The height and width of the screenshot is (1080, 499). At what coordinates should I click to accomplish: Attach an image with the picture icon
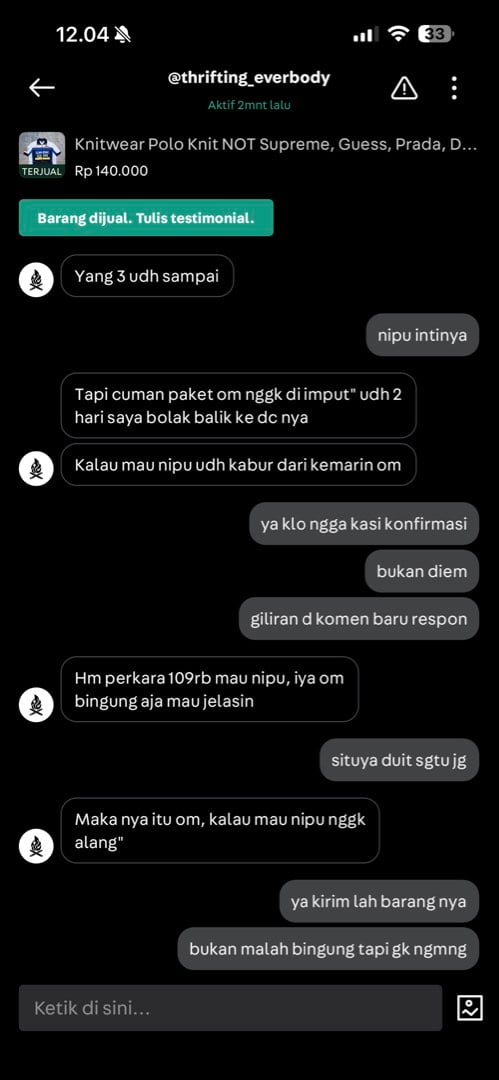[x=470, y=1008]
